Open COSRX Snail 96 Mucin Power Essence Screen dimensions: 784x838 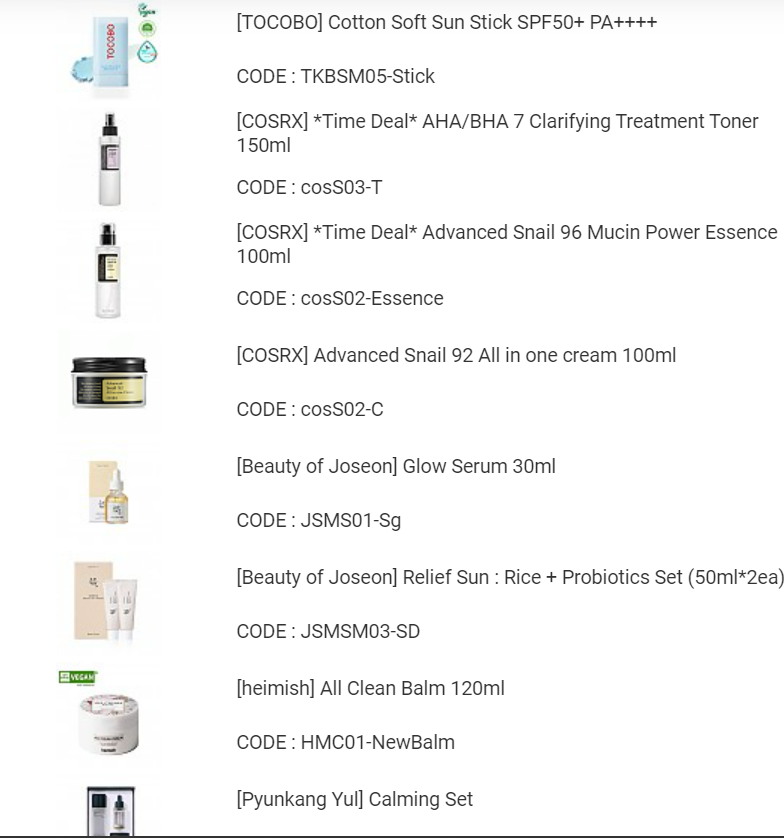506,233
